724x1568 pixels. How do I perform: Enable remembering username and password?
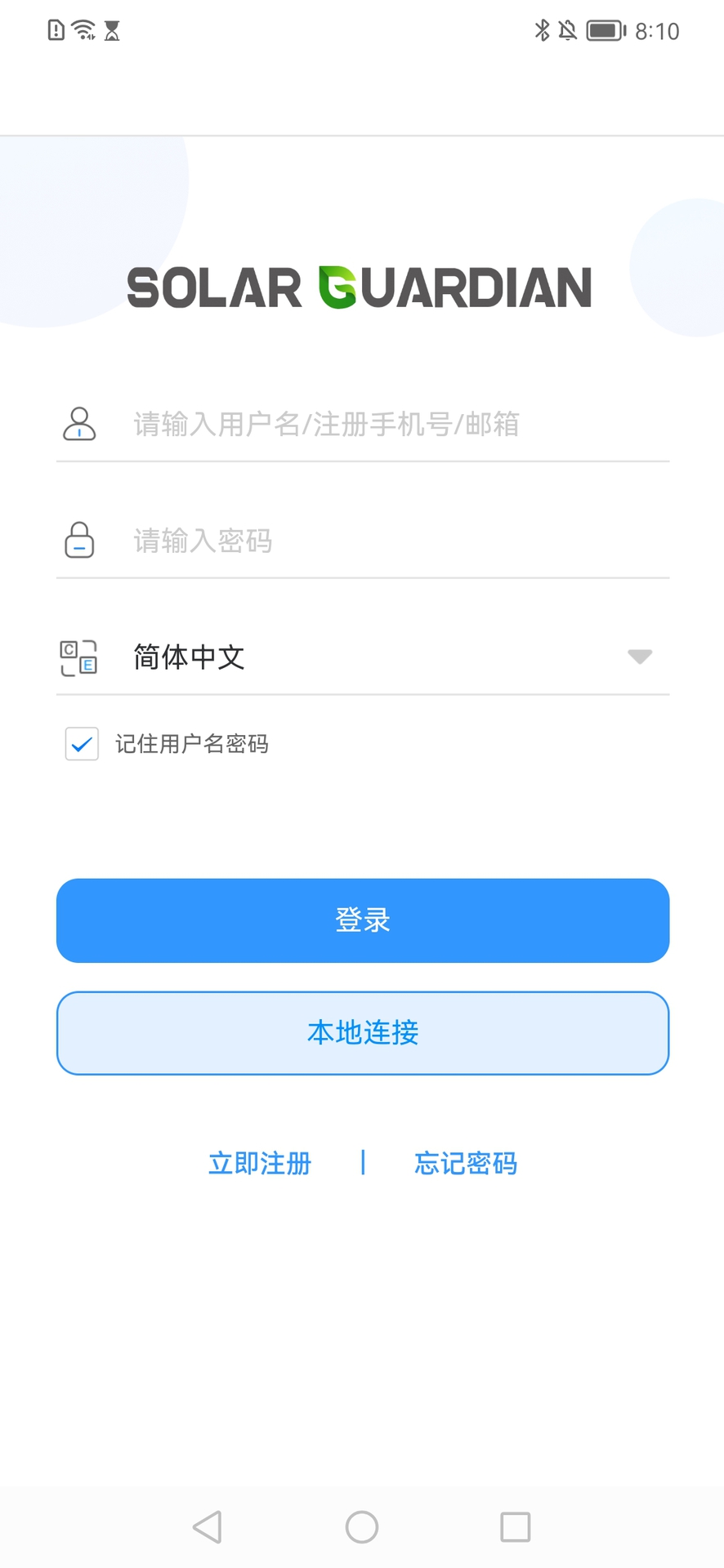click(81, 743)
